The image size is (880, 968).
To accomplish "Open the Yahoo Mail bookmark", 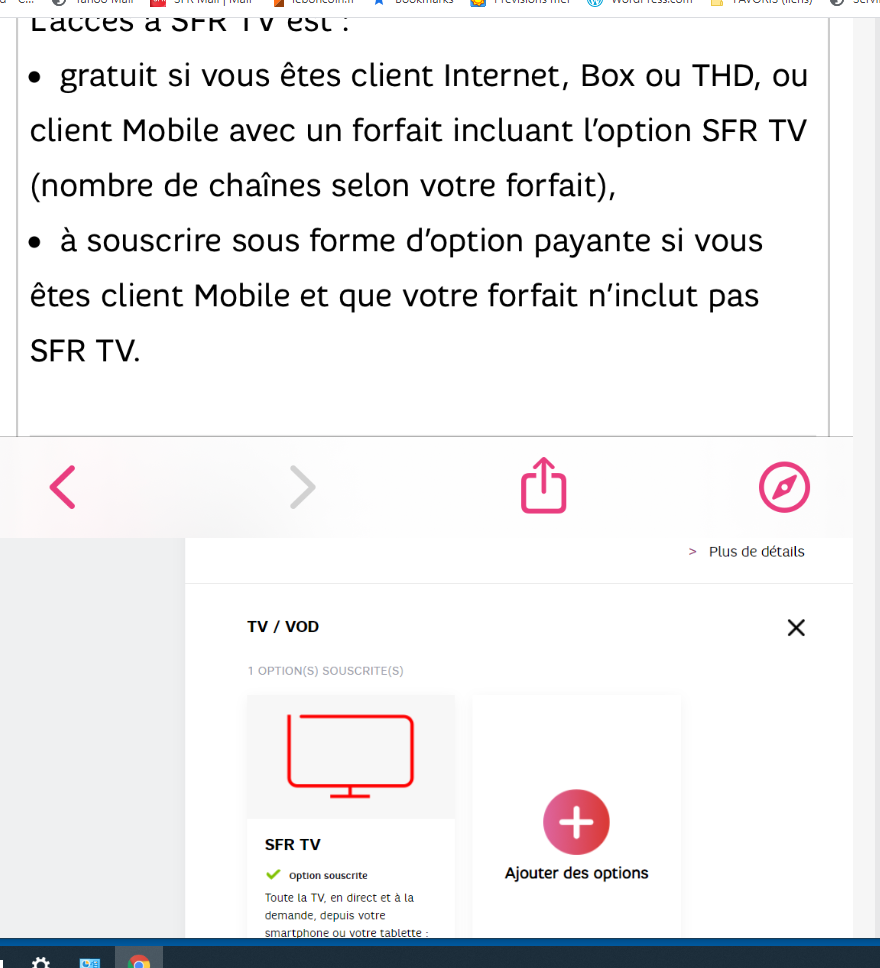I will tap(55, 3).
